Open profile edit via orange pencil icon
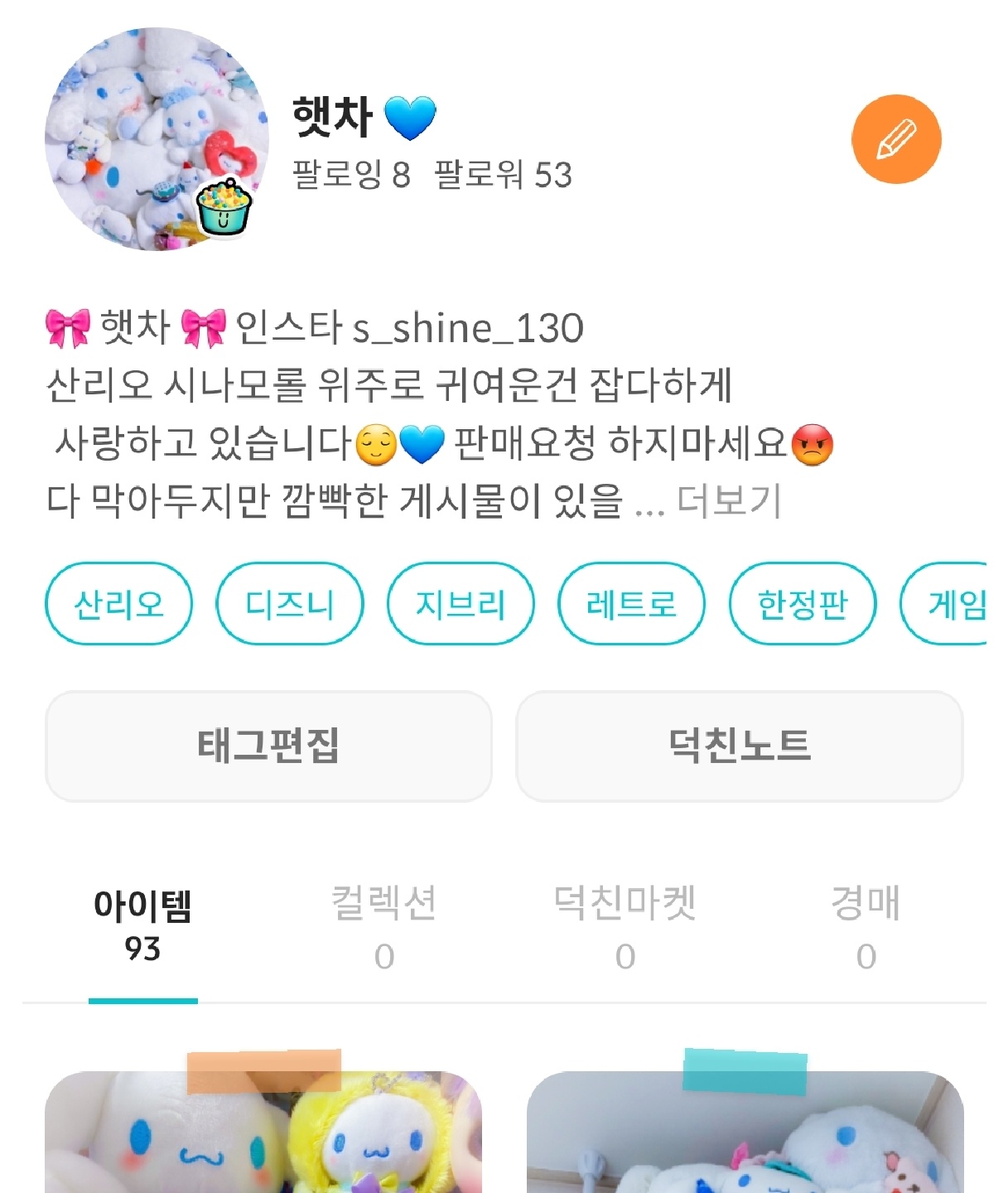The width and height of the screenshot is (1008, 1193). 898,138
